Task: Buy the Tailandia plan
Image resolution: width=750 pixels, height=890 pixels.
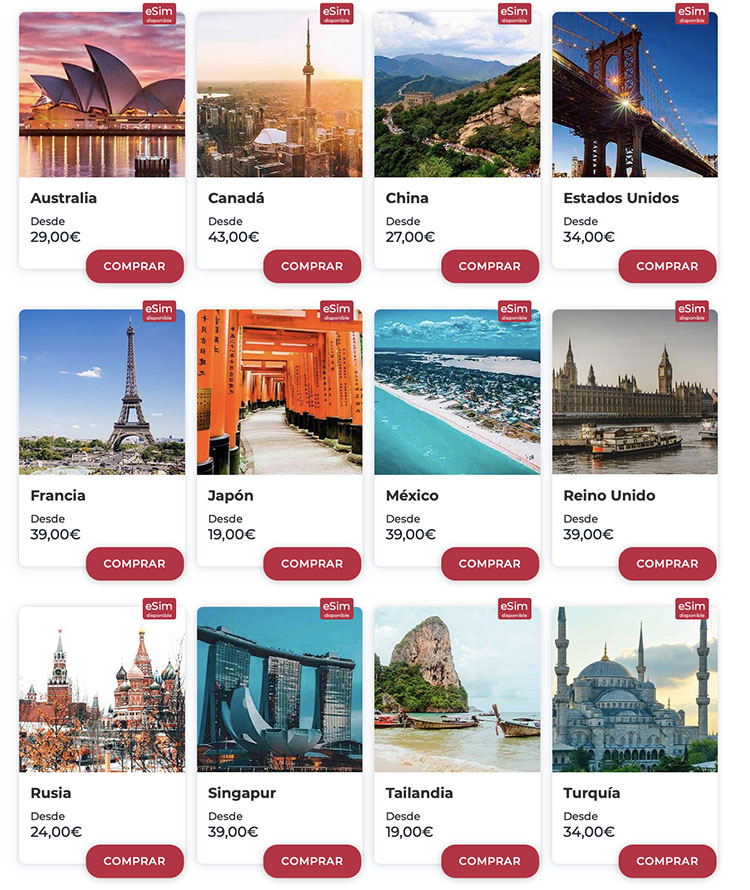Action: point(489,861)
